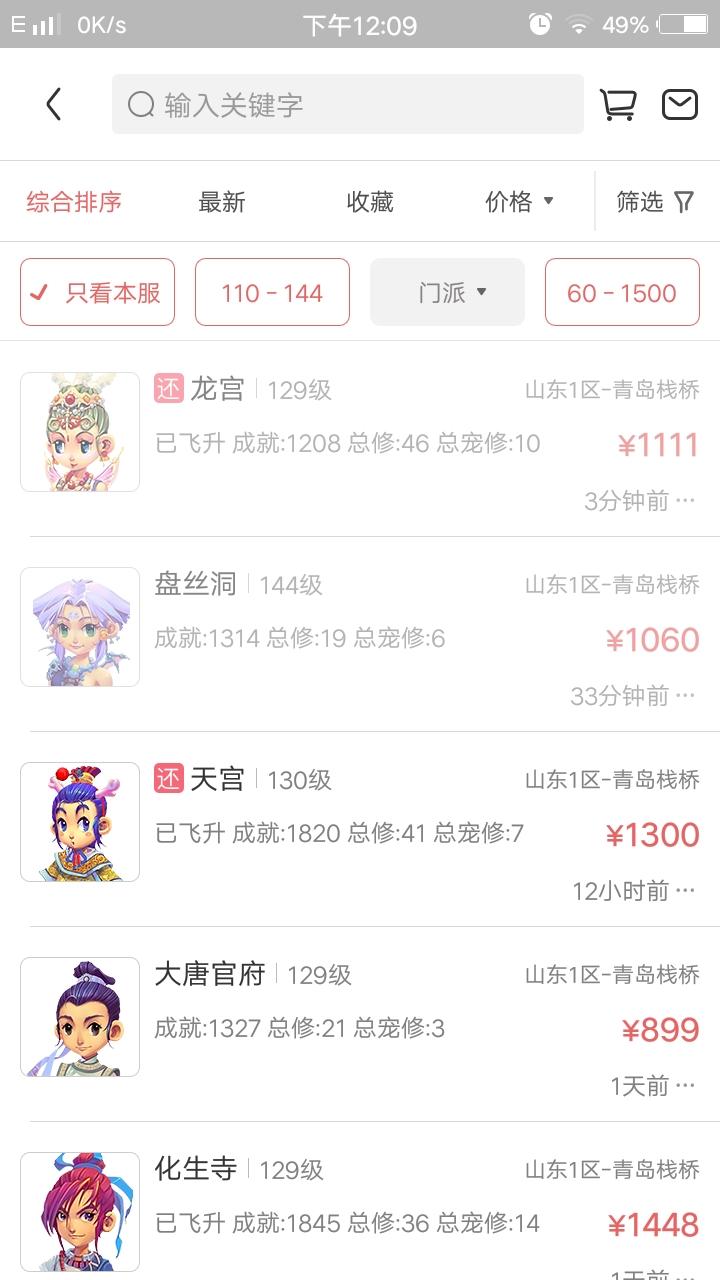Open the messages envelope icon
720x1280 pixels.
pyautogui.click(x=680, y=104)
